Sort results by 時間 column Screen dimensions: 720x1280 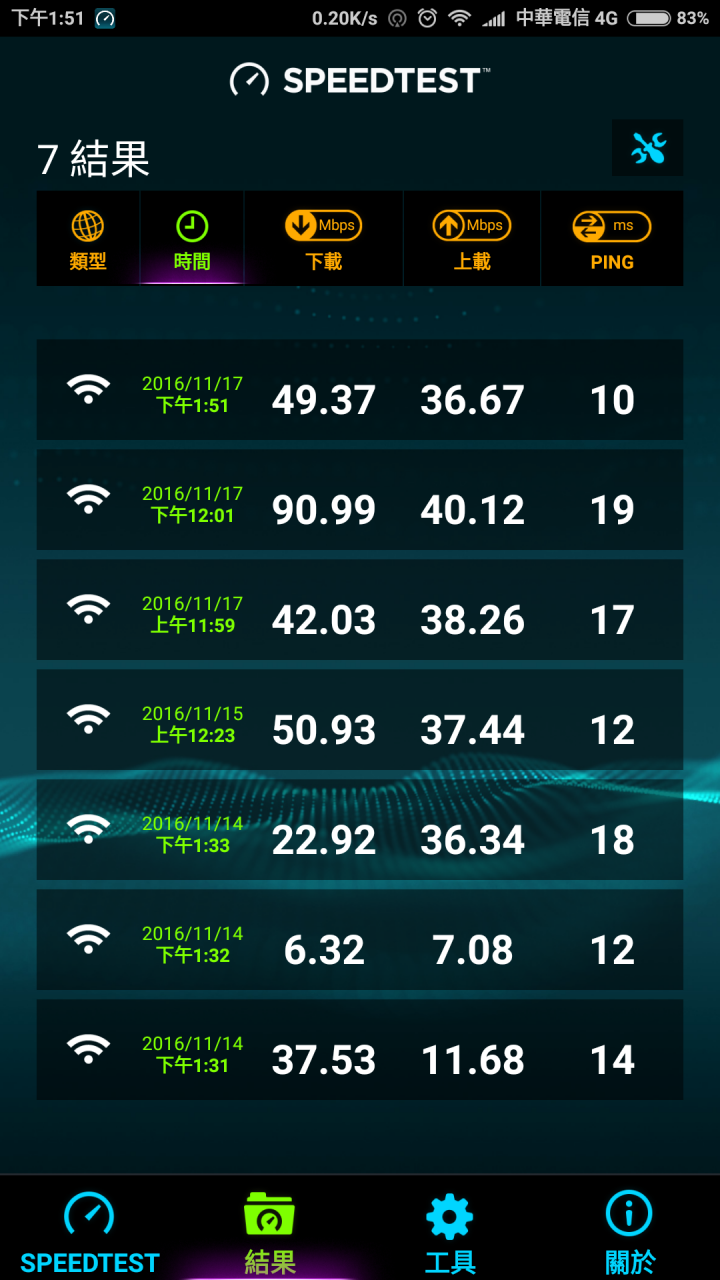(x=192, y=238)
